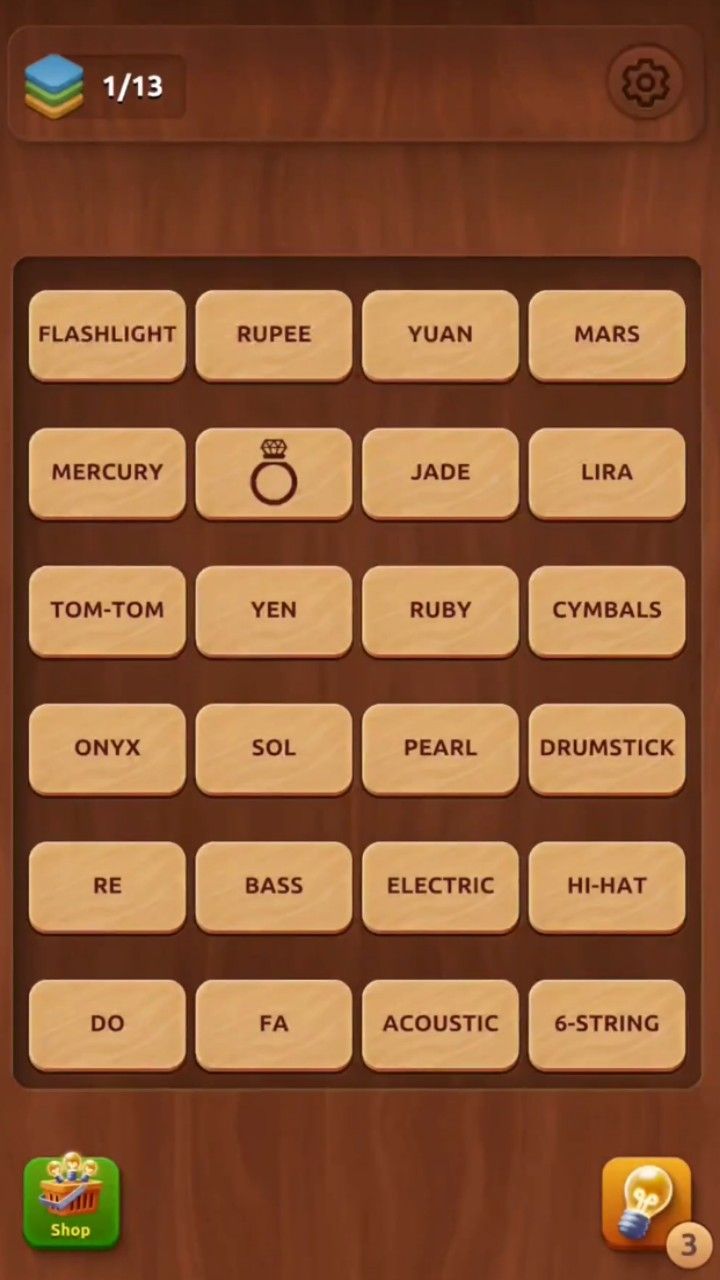The image size is (720, 1280).
Task: Select the ELECTRIC tile
Action: [440, 886]
